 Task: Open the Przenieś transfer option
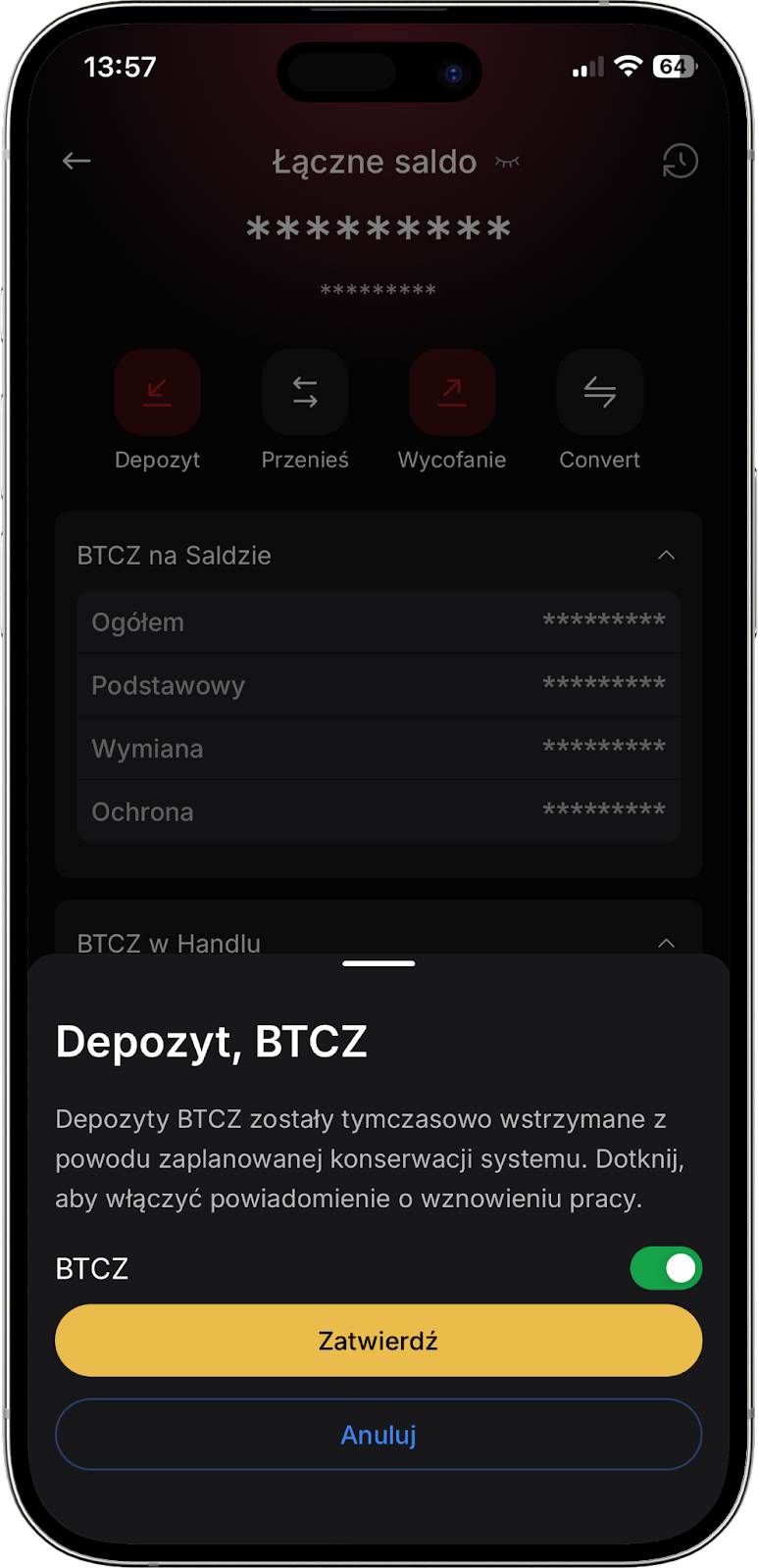[305, 392]
